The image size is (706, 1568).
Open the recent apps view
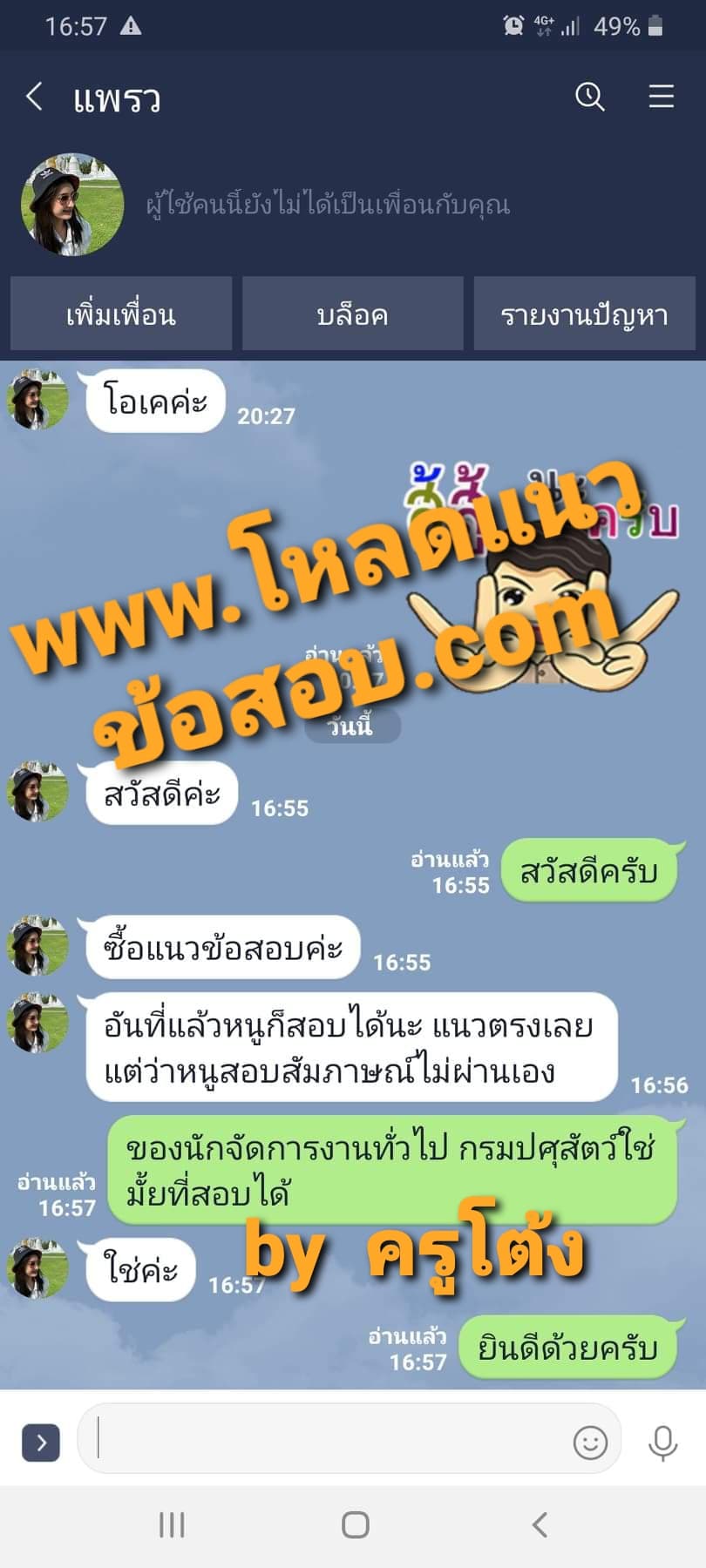172,1524
